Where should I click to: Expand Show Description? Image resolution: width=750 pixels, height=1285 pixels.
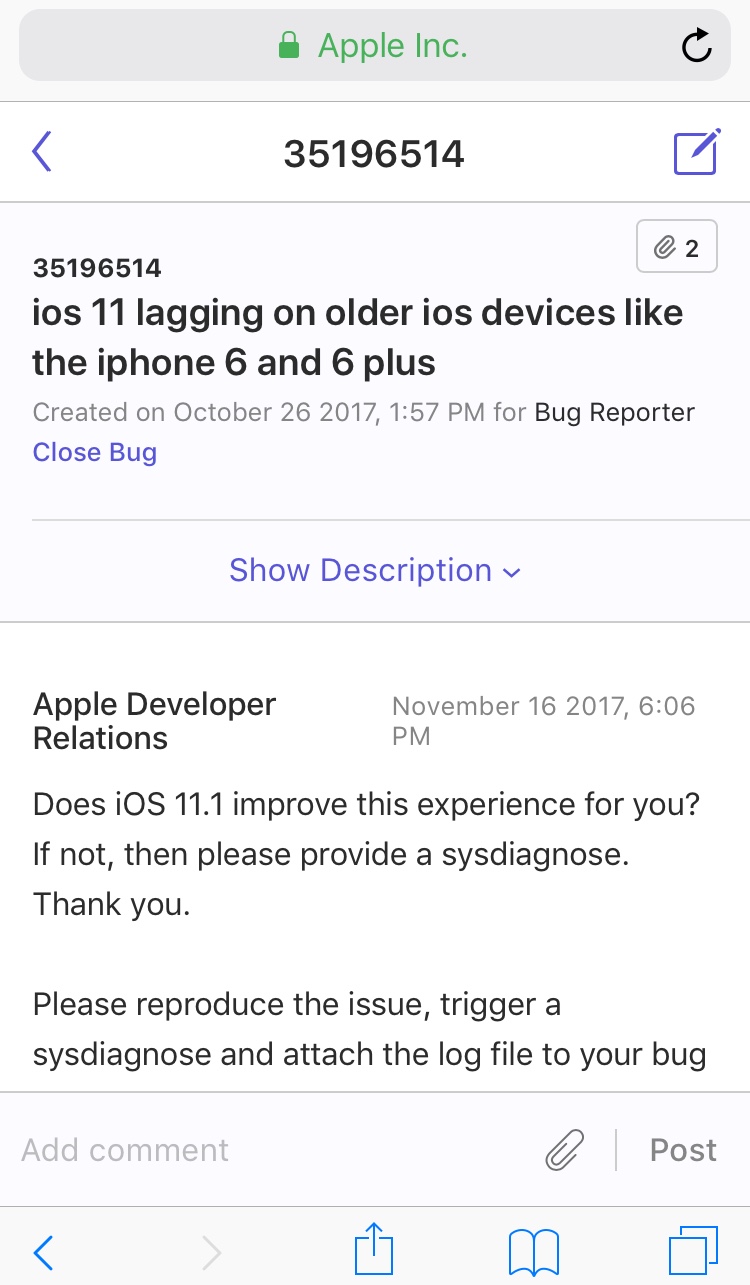[375, 570]
